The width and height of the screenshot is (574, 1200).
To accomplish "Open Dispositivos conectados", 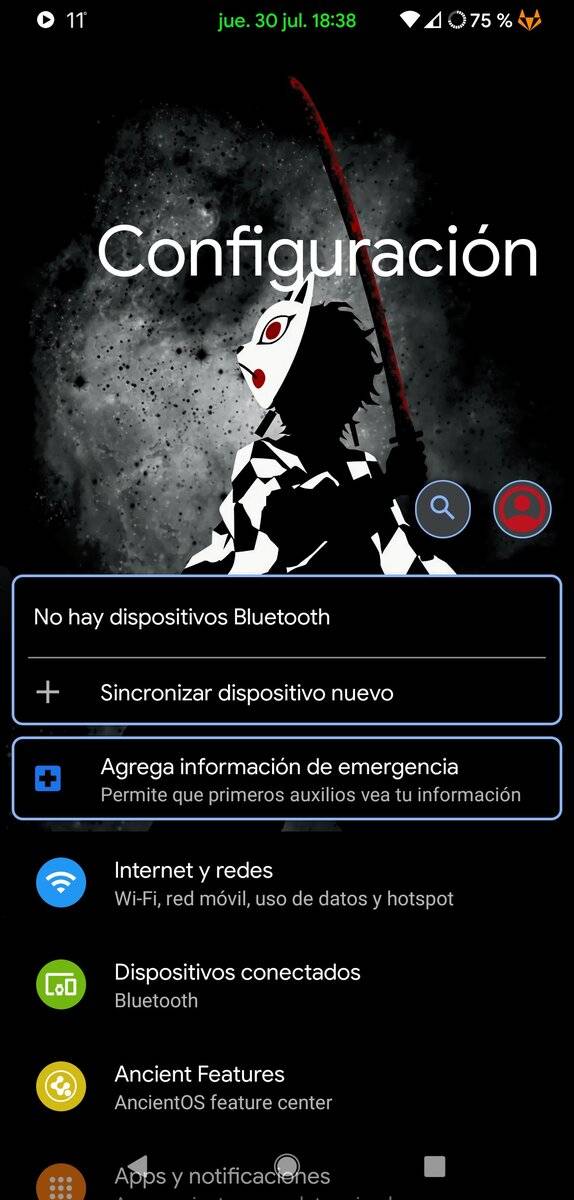I will click(x=287, y=986).
